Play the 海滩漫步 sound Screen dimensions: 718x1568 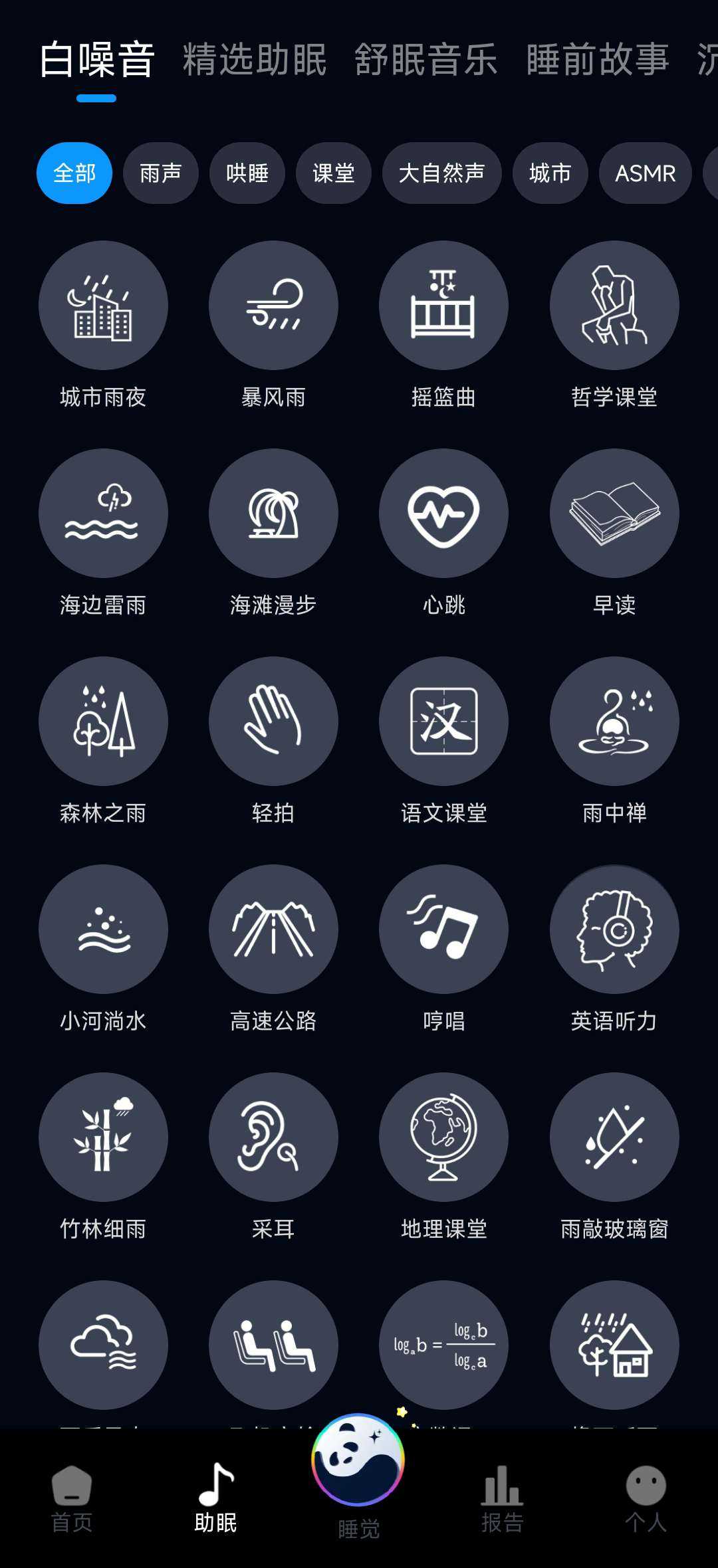click(x=273, y=514)
